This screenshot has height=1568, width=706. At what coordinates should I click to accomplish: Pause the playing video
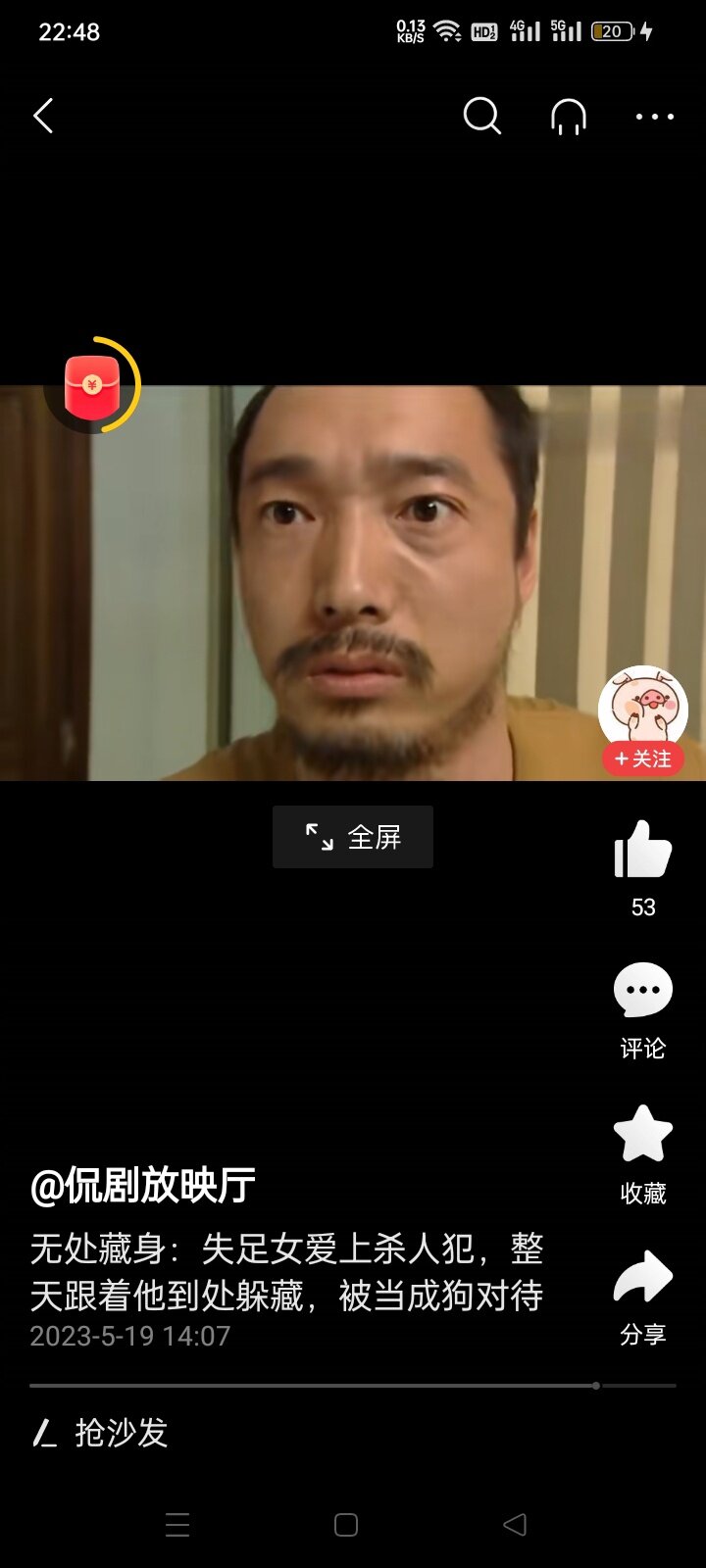(353, 583)
